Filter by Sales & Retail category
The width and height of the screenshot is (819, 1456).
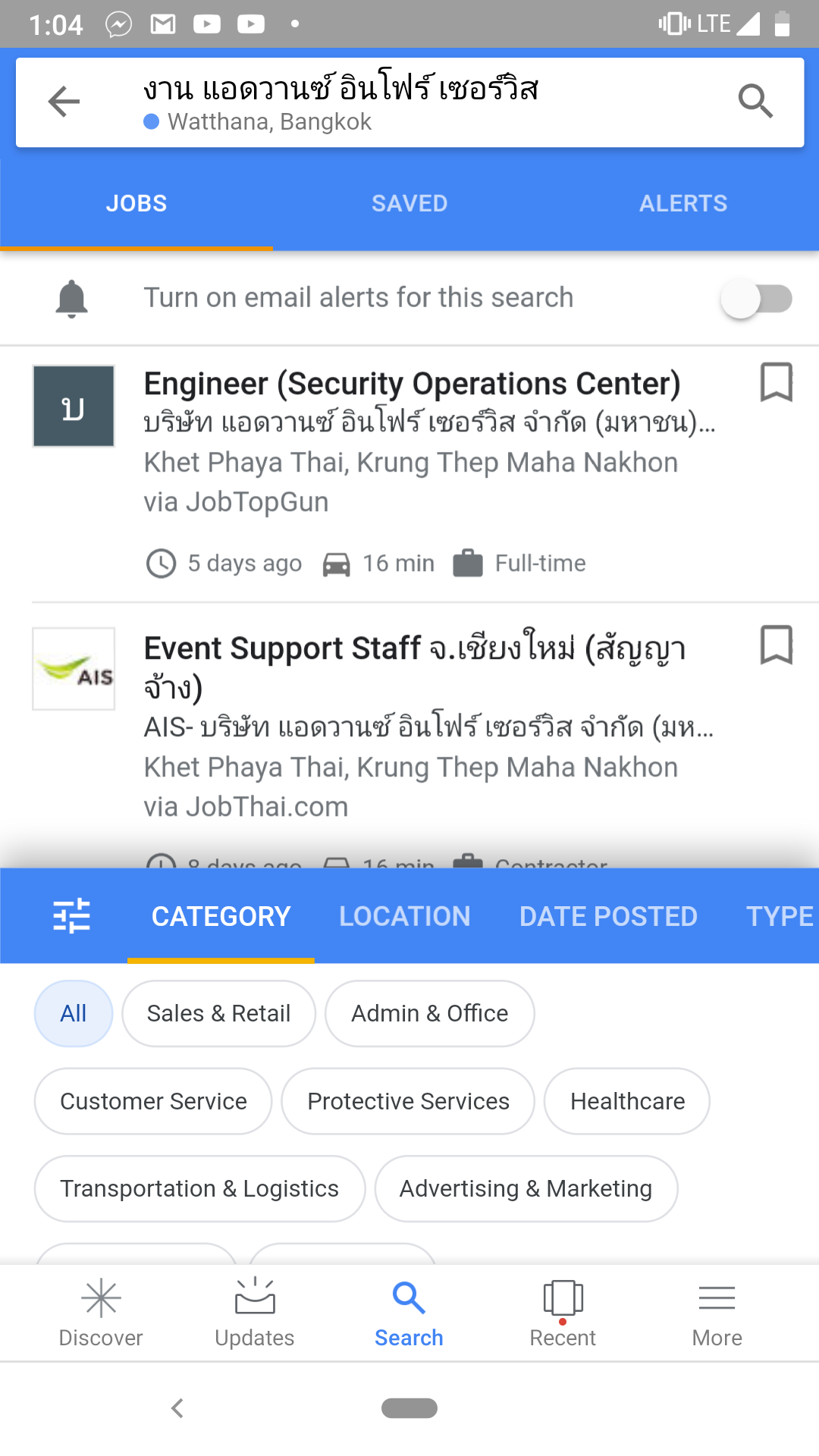click(x=218, y=1014)
